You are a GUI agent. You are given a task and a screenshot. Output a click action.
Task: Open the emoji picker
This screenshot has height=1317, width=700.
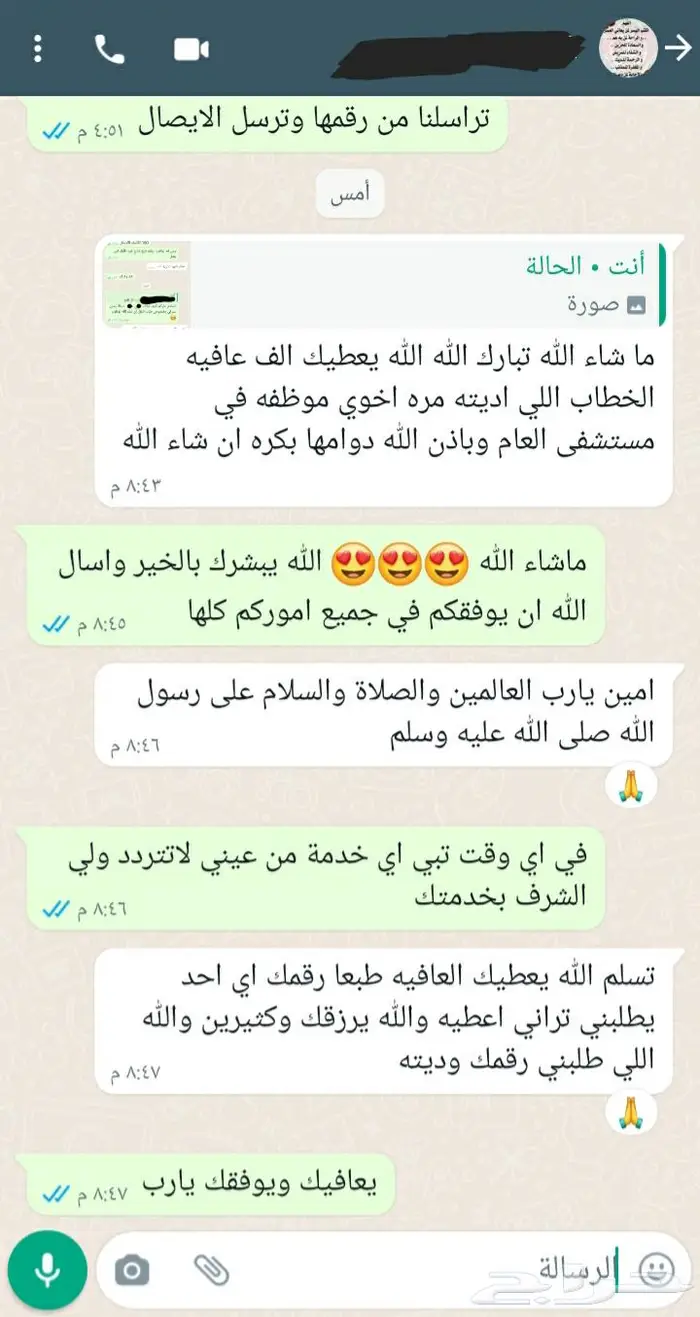[655, 1270]
